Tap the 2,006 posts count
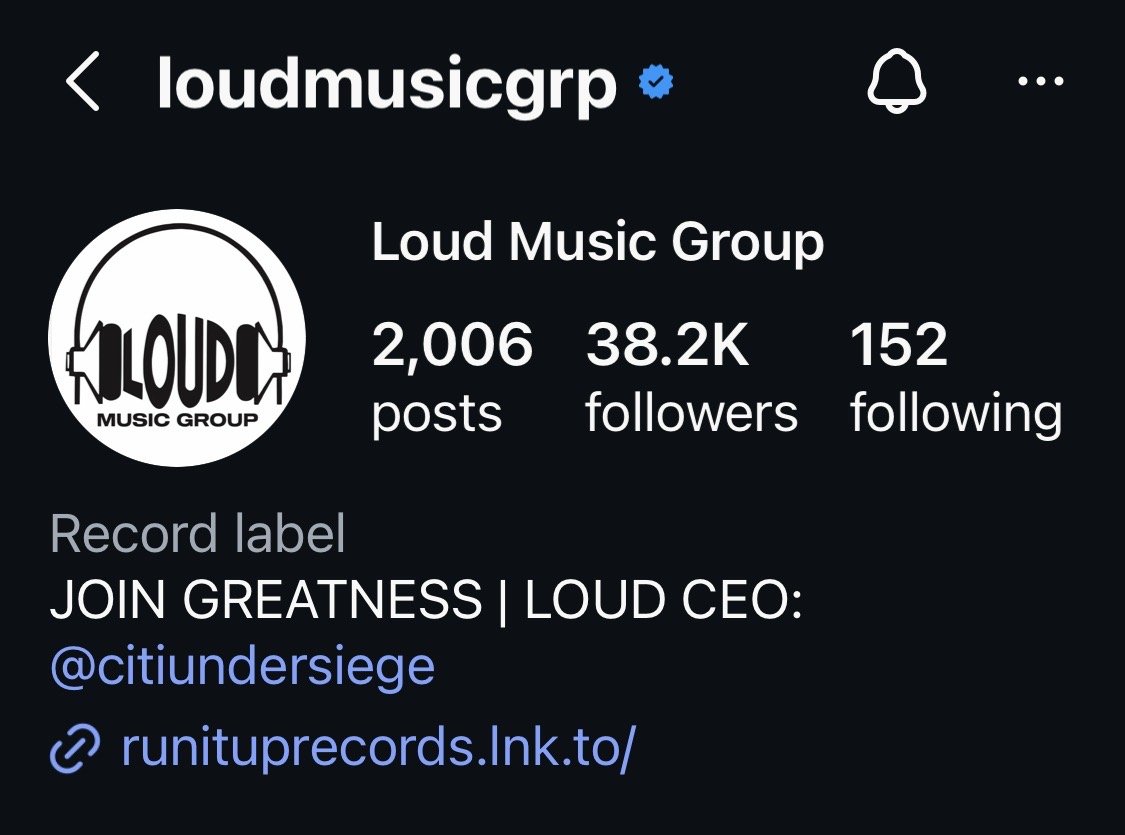Viewport: 1125px width, 835px height. tap(452, 377)
